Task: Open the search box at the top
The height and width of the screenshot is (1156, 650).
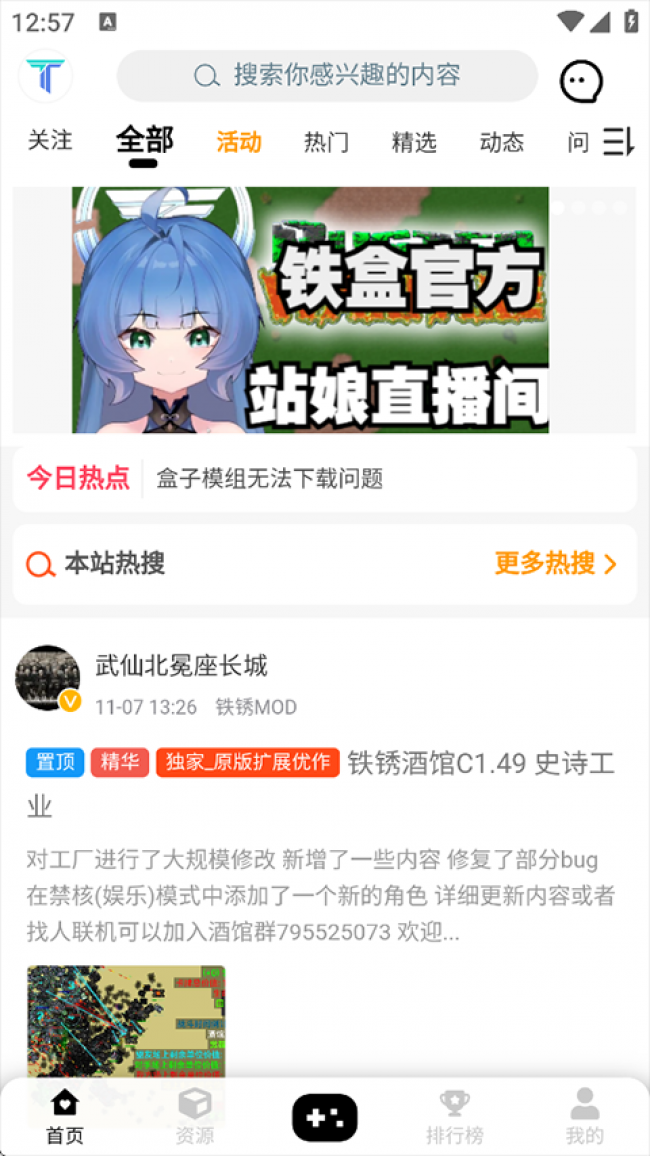Action: click(327, 75)
